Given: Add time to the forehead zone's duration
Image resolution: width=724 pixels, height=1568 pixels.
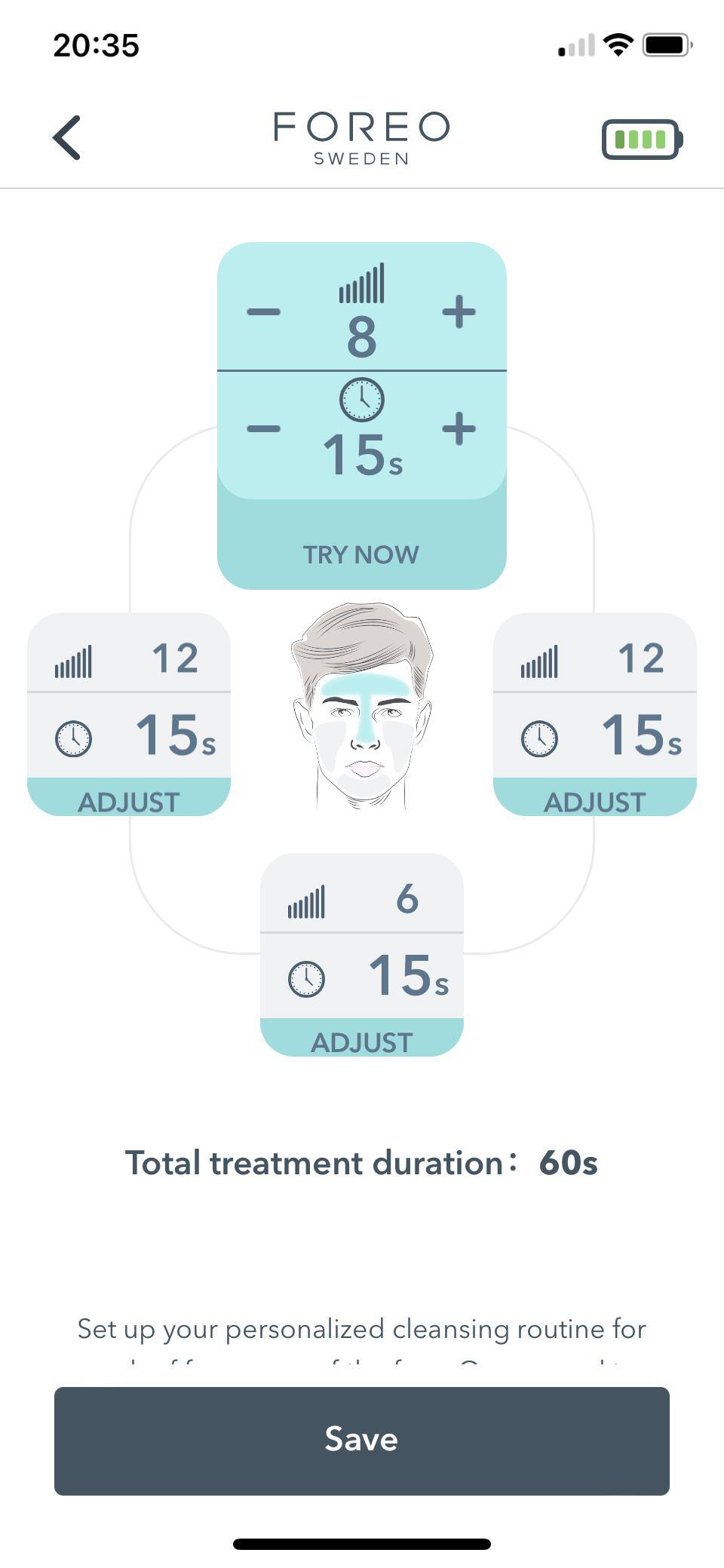Looking at the screenshot, I should point(459,429).
